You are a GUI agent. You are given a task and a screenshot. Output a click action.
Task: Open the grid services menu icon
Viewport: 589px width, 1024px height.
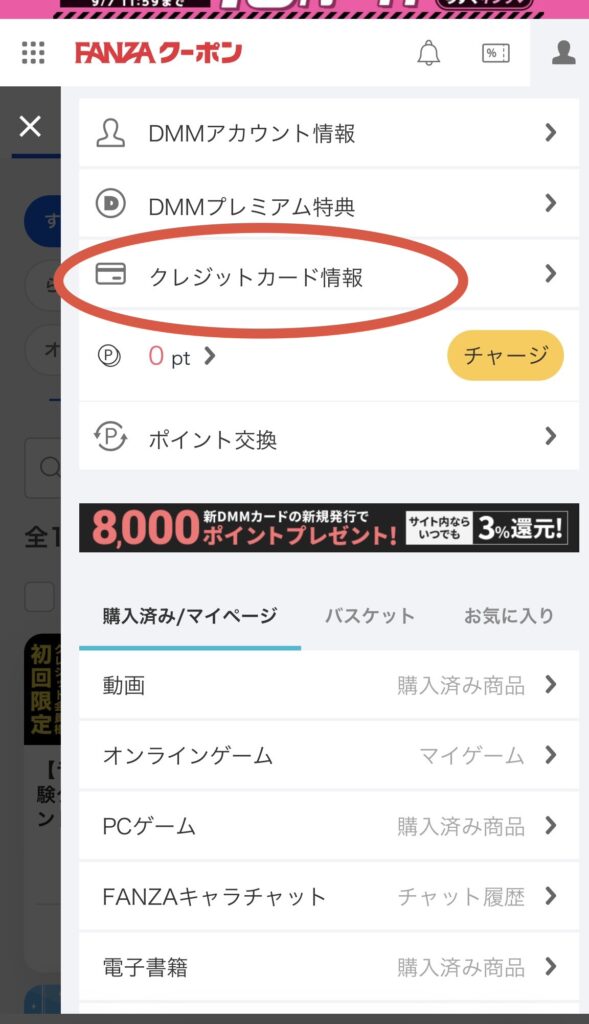point(33,52)
